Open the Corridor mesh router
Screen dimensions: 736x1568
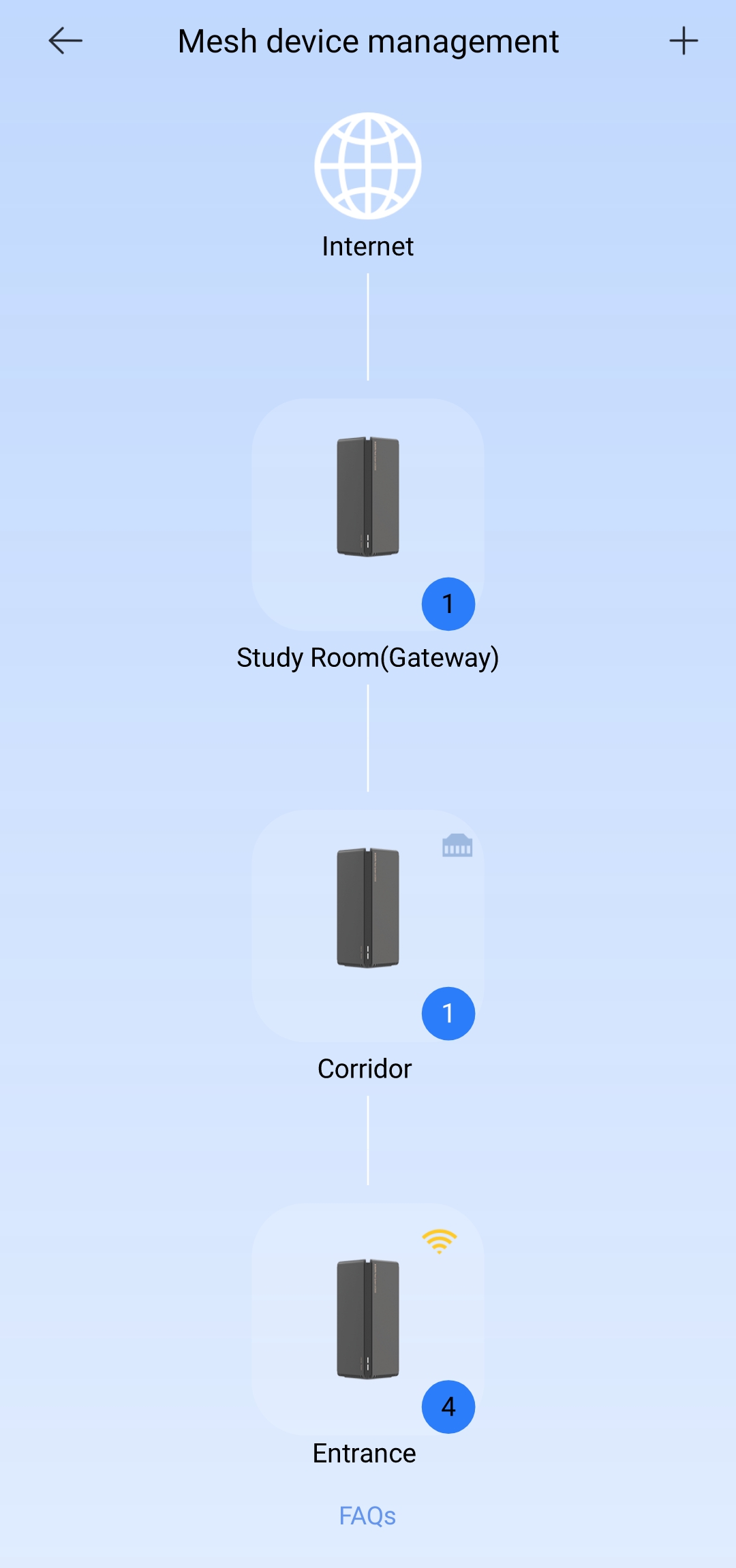point(368,926)
